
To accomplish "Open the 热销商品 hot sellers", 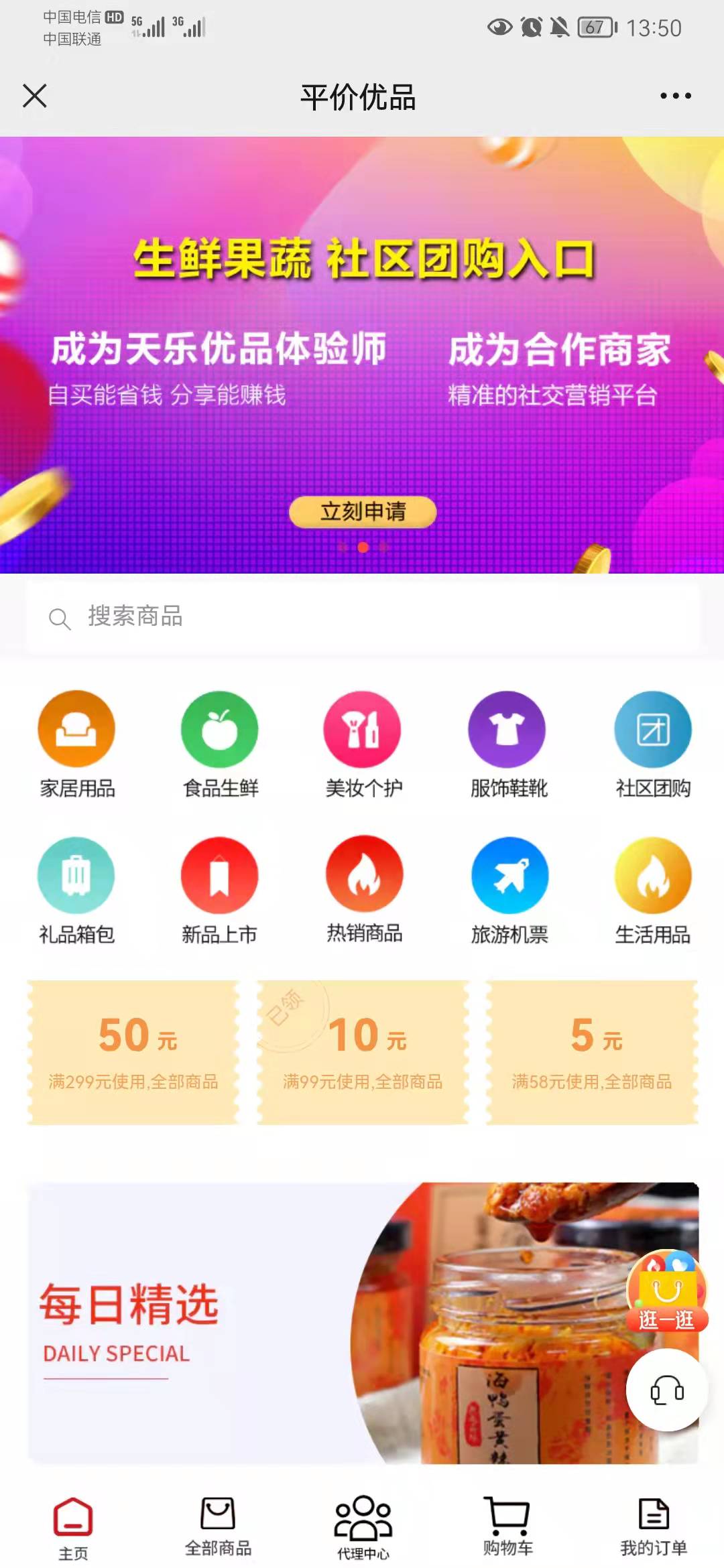I will pos(364,889).
